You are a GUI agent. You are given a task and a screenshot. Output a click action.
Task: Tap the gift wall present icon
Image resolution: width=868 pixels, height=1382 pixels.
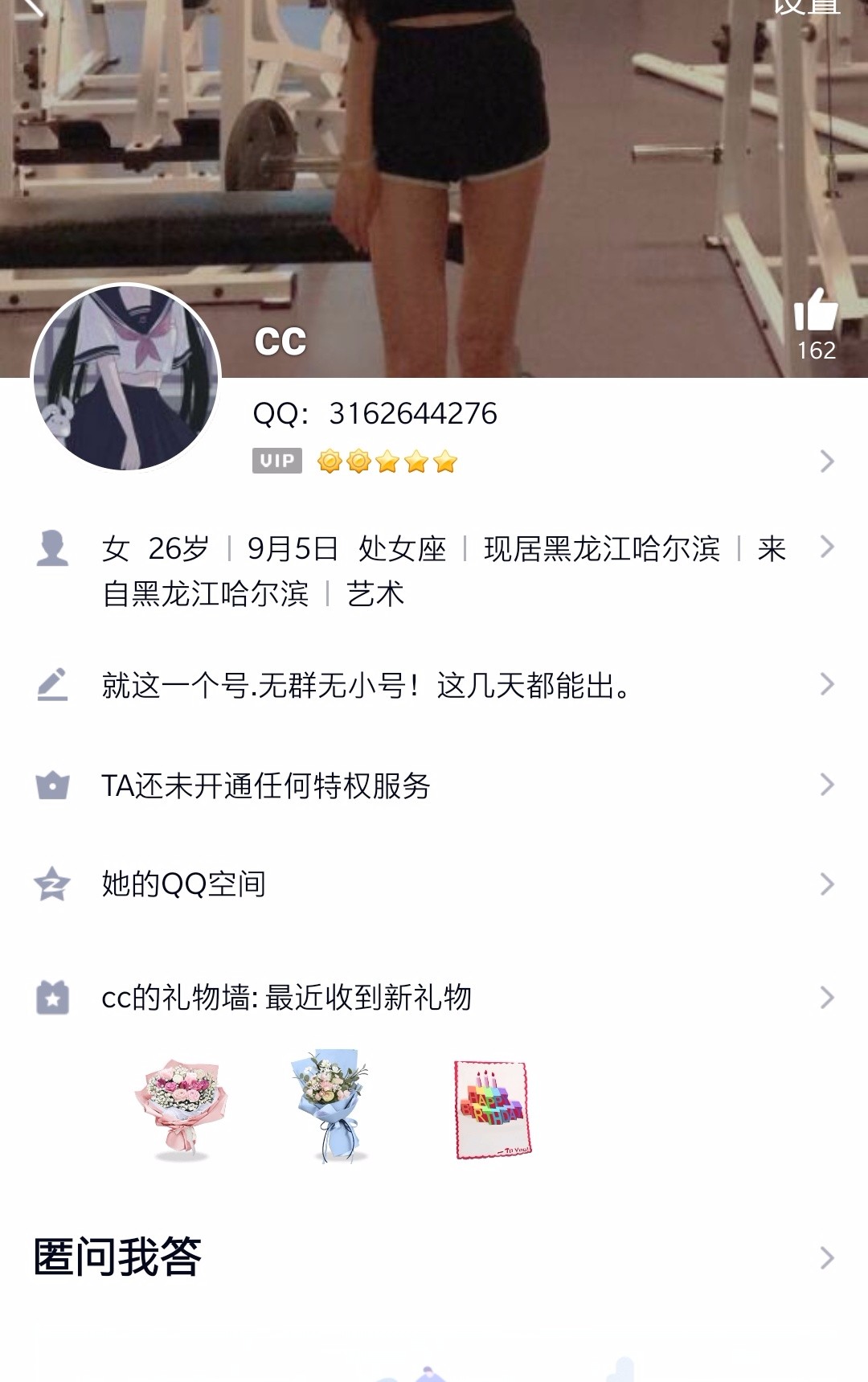coord(51,997)
